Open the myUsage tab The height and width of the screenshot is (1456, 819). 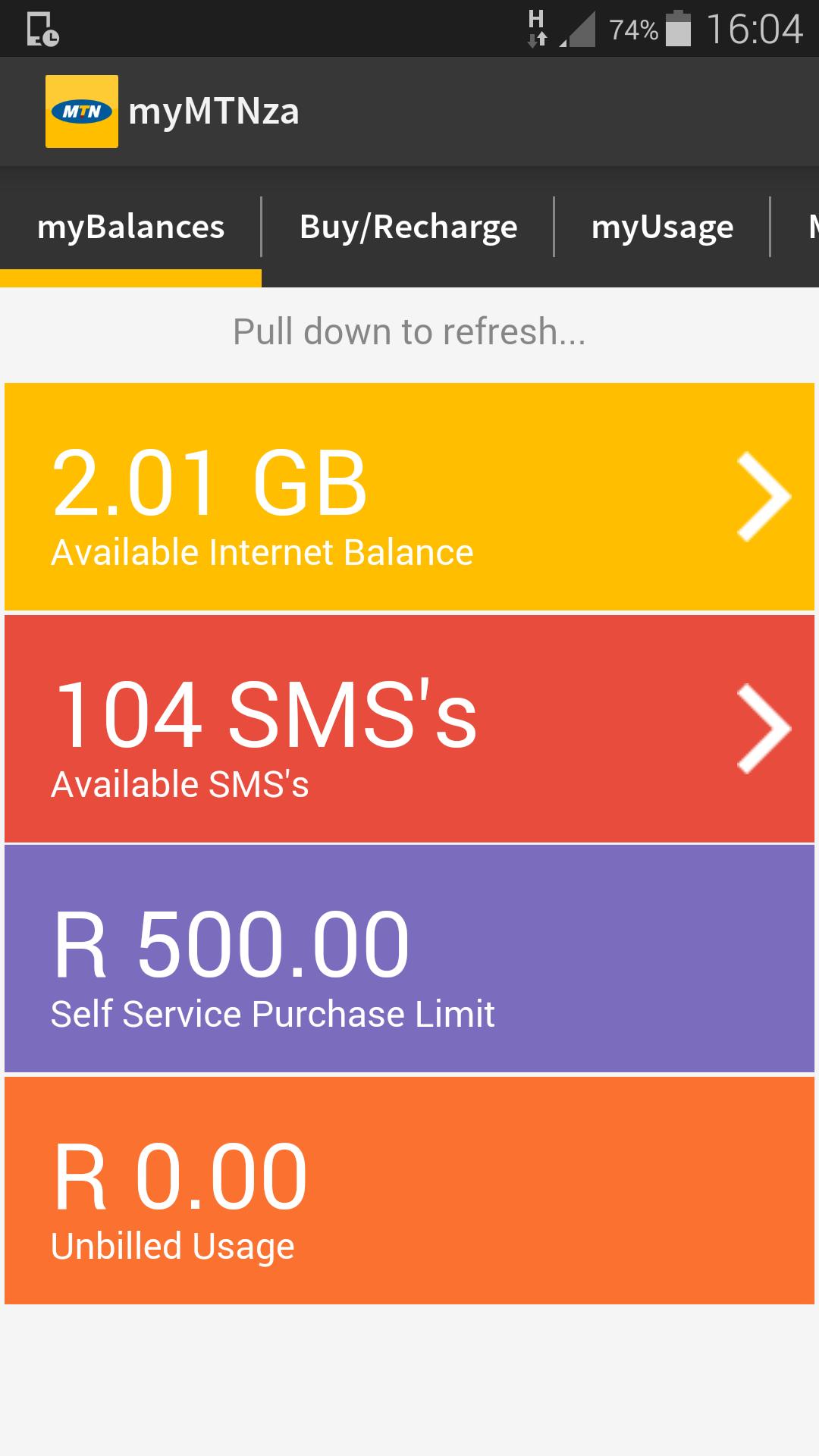point(663,226)
